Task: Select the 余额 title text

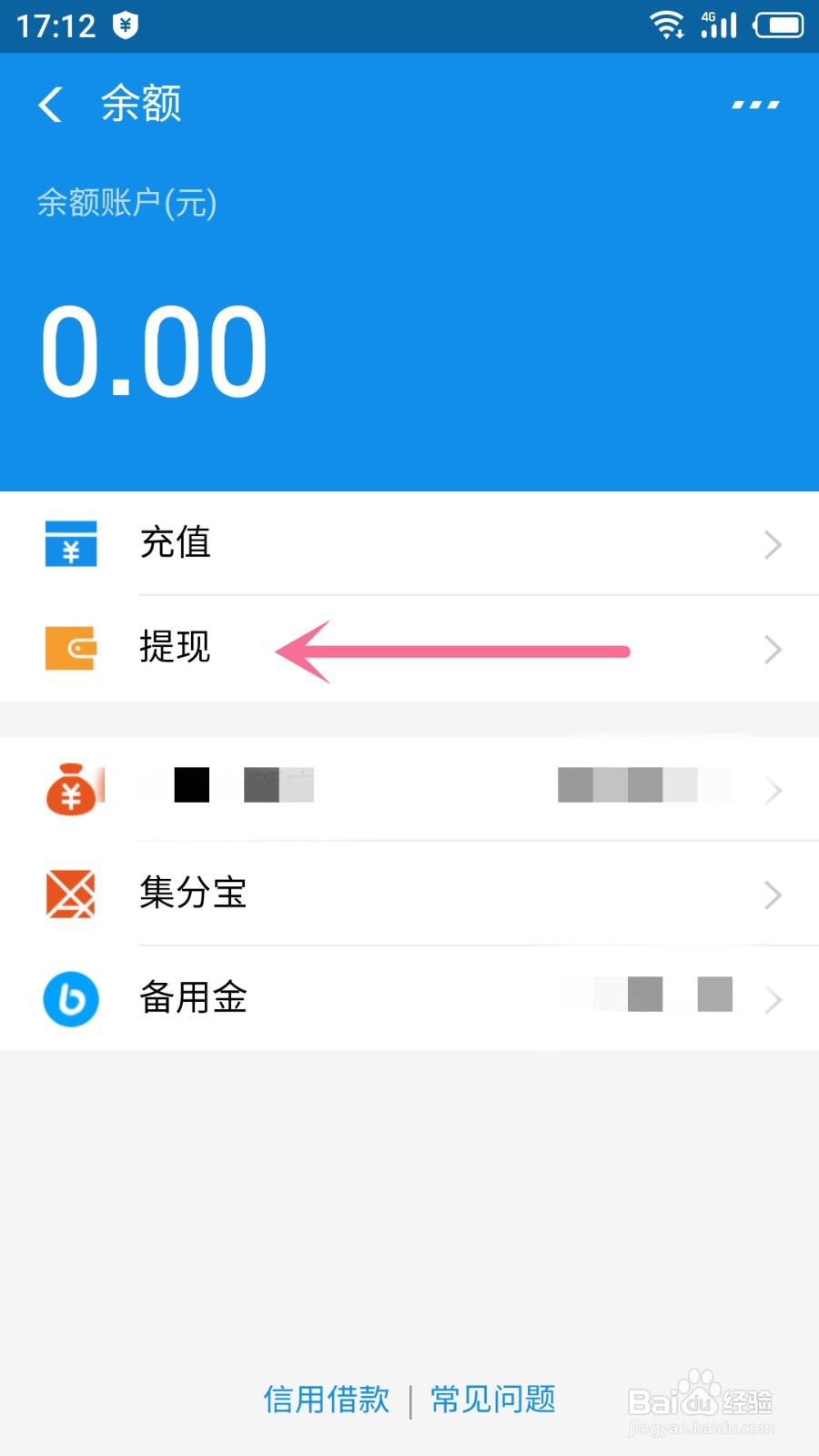Action: pos(141,104)
